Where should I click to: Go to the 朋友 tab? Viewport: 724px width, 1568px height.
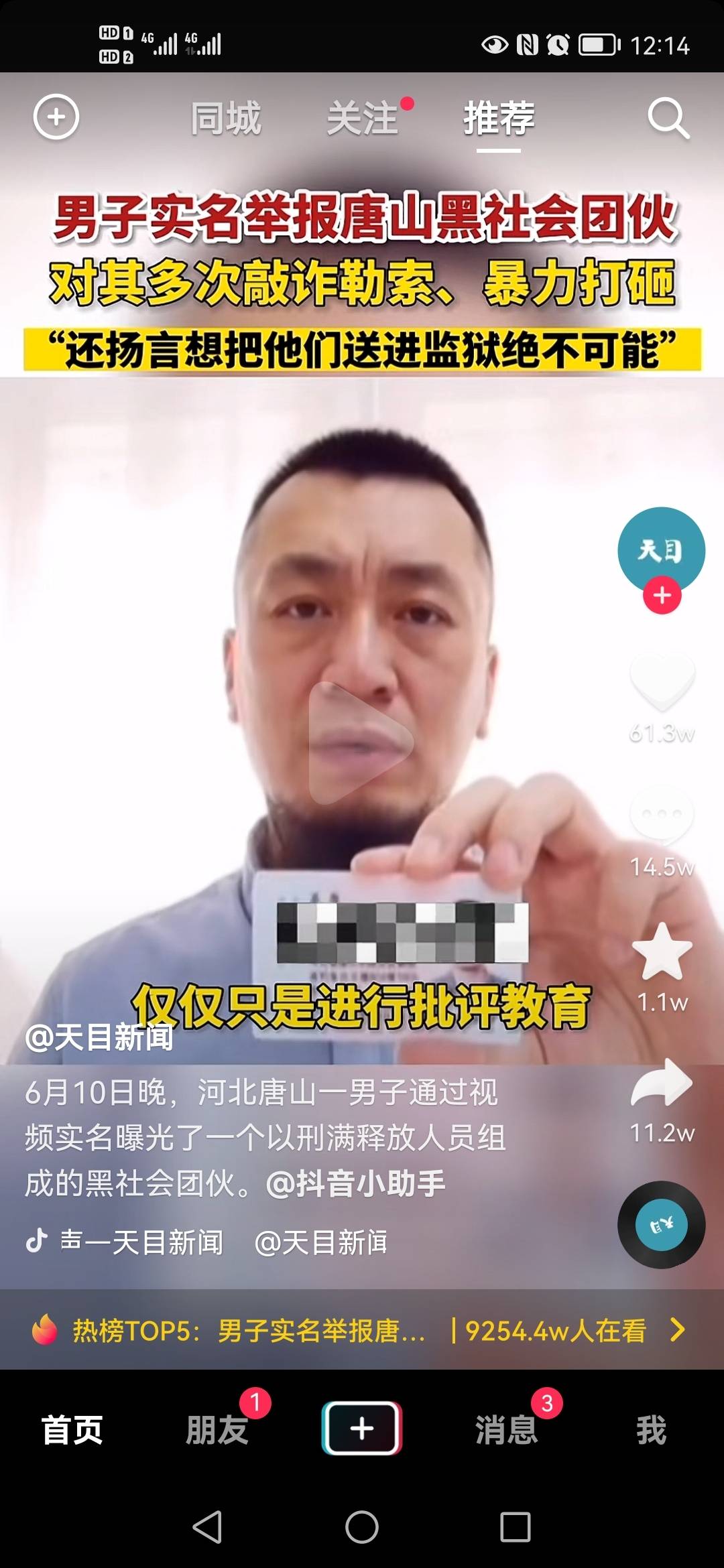[217, 1430]
